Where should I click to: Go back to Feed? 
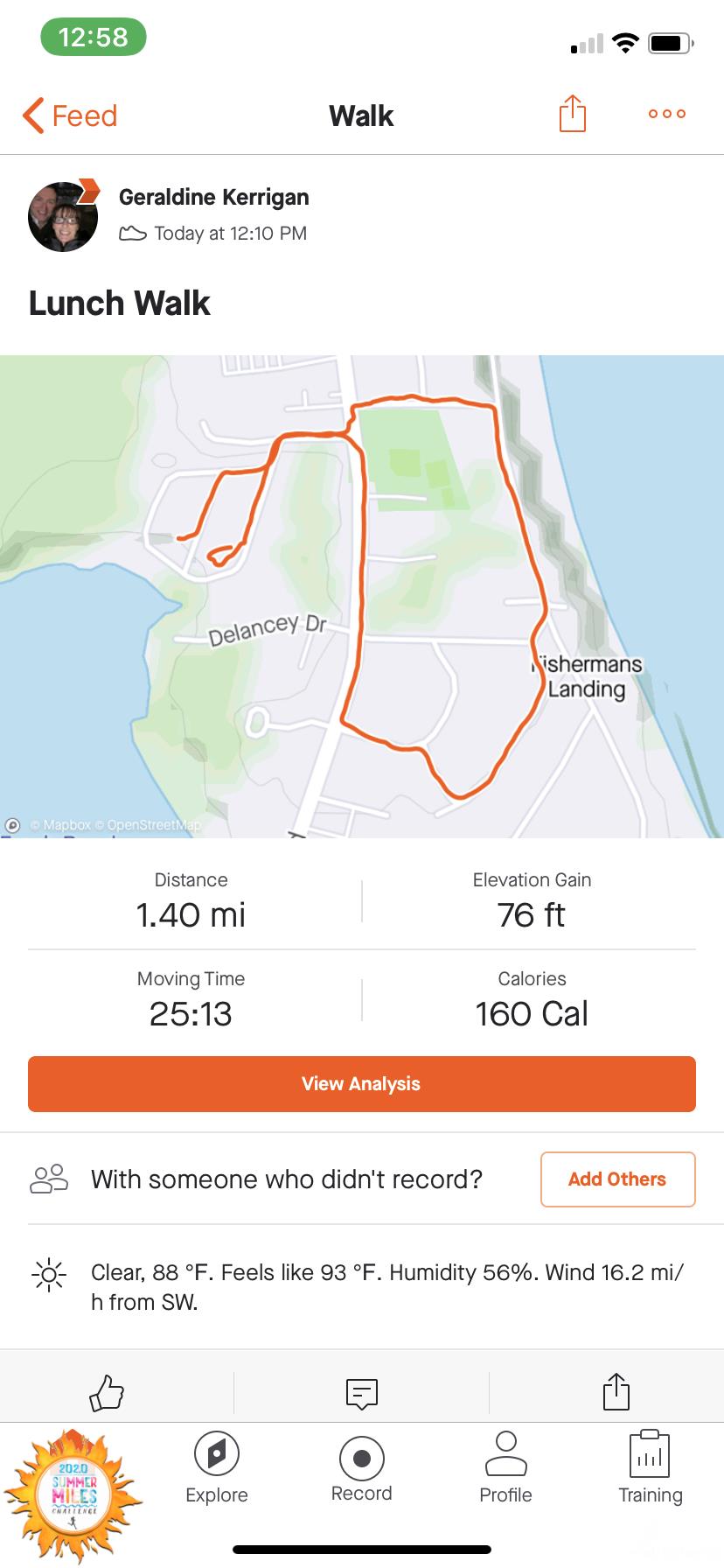coord(70,115)
